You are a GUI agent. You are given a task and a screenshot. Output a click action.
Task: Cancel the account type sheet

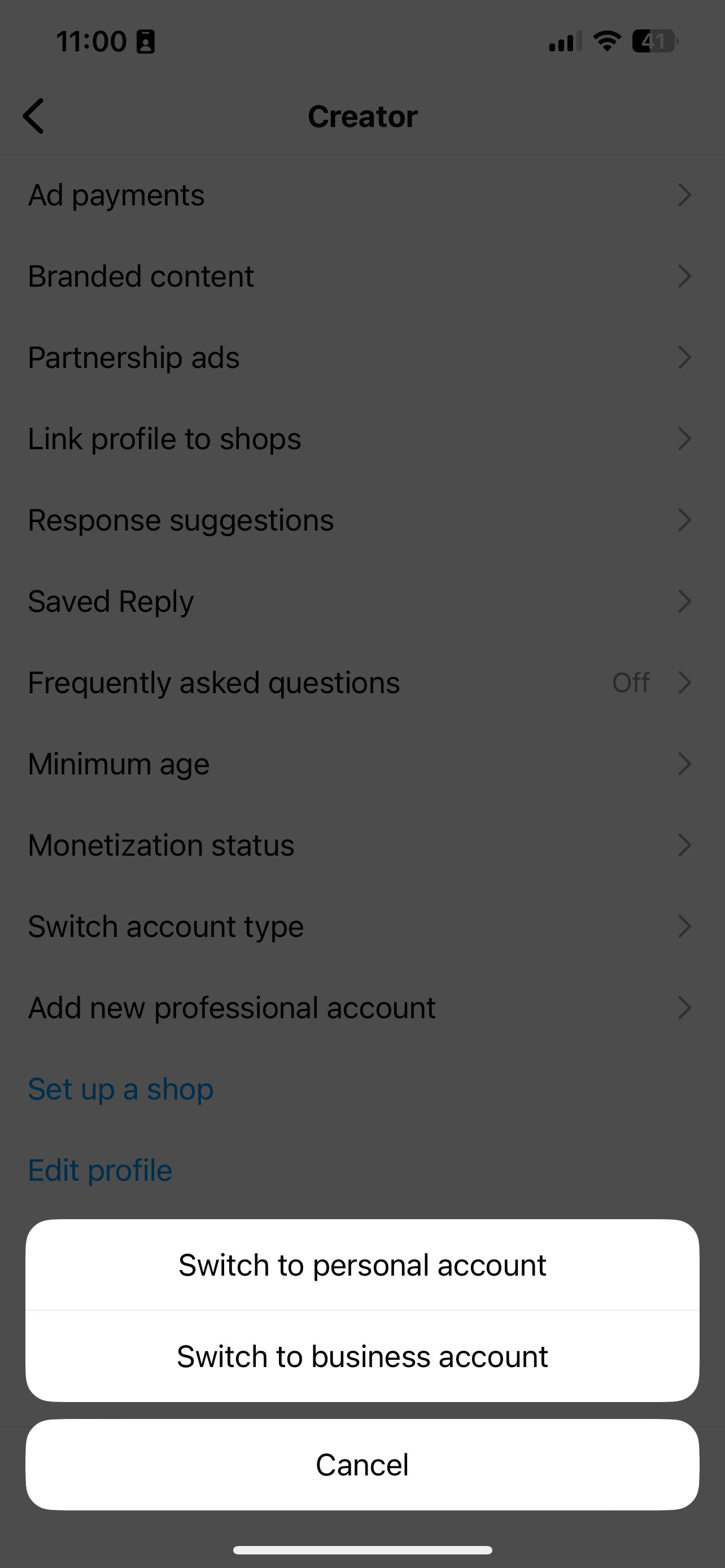click(x=362, y=1465)
